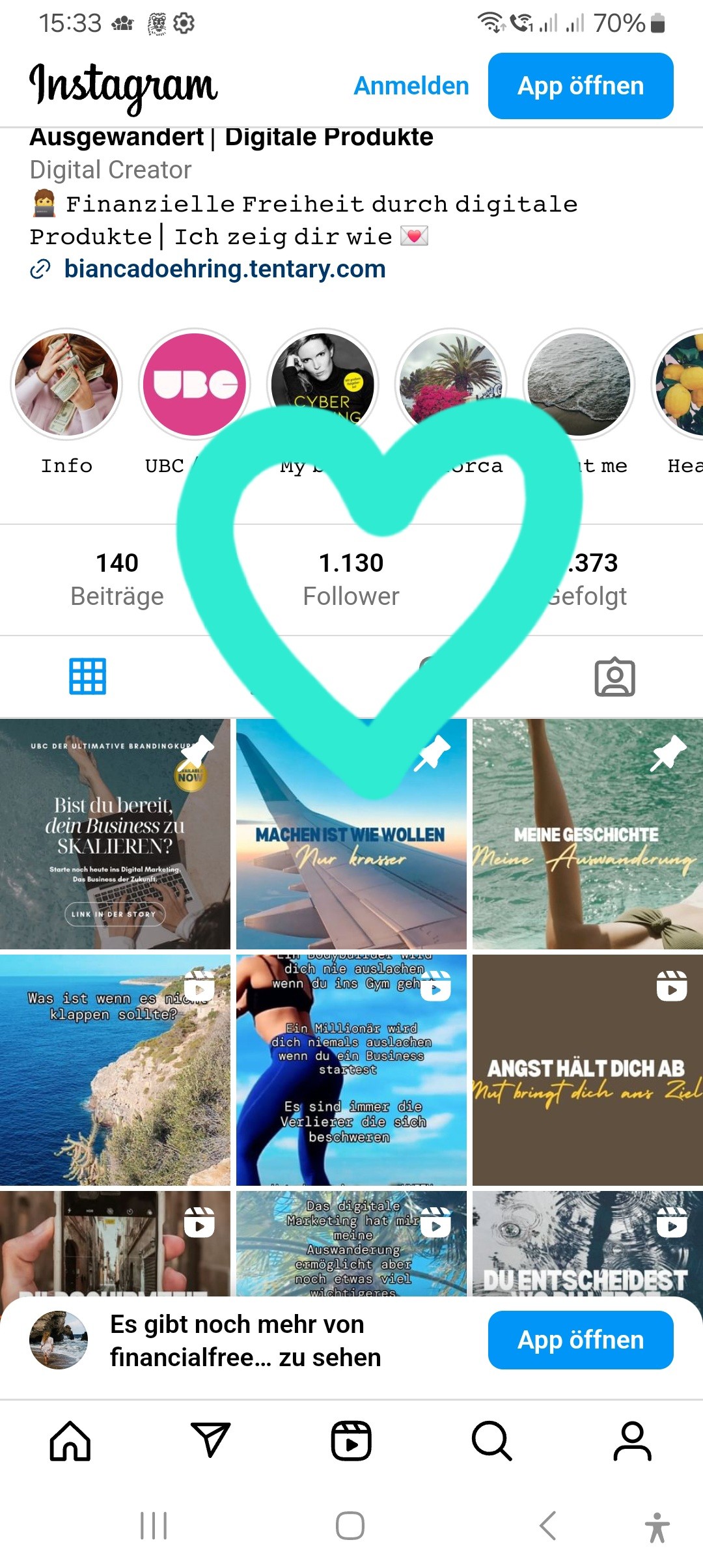Open the biancadoehring.tentary.com link

click(x=224, y=269)
